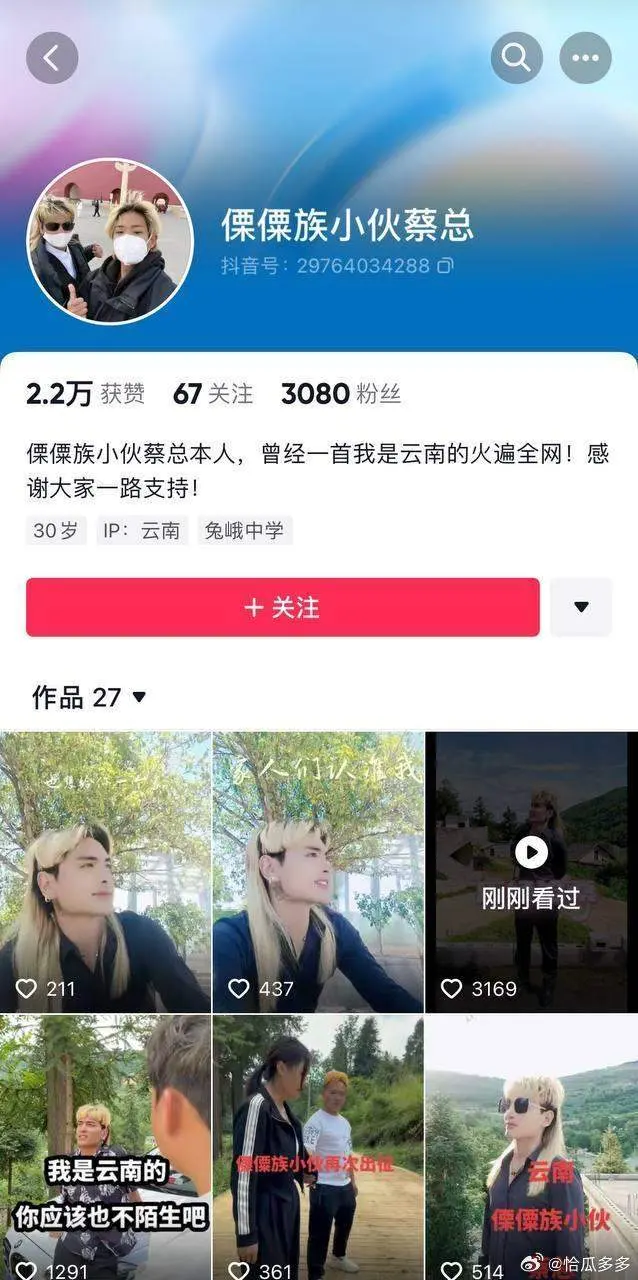Follow this account with the red 关注 button
The width and height of the screenshot is (638, 1280).
(x=283, y=607)
